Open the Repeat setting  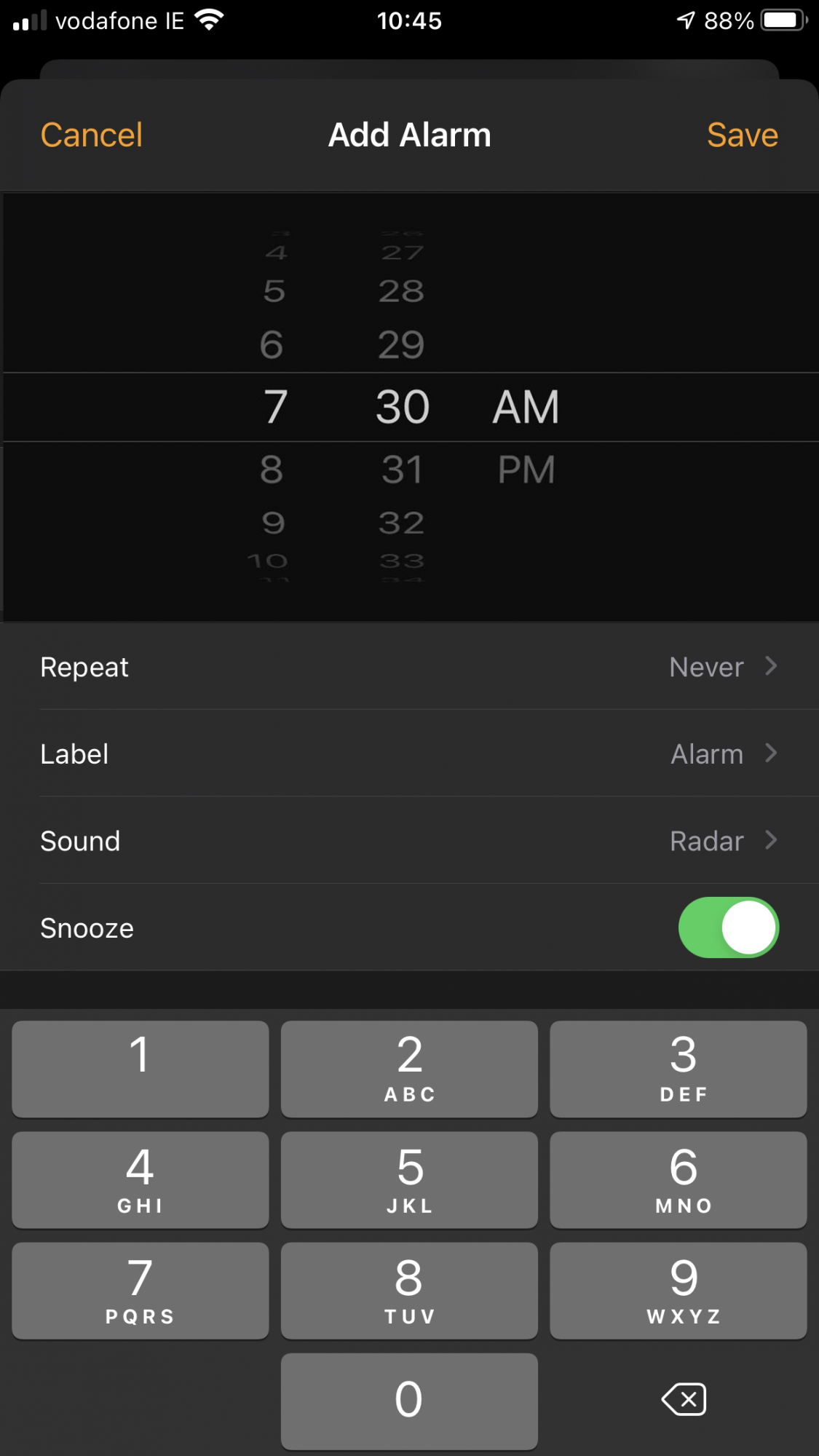click(x=409, y=667)
